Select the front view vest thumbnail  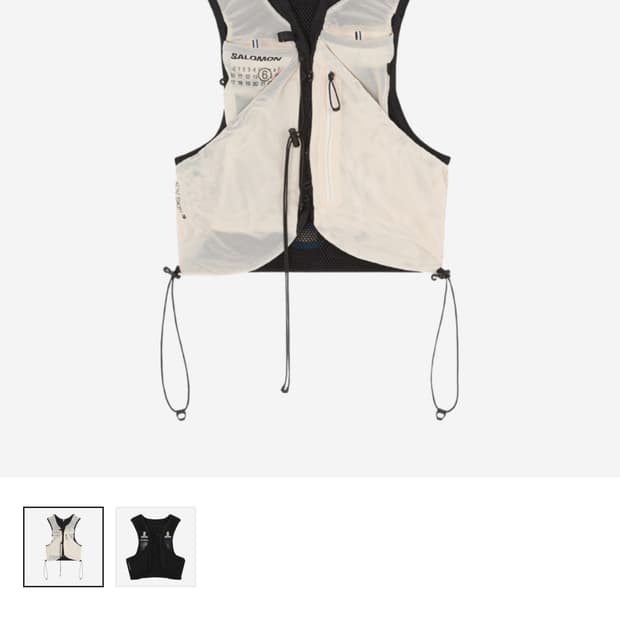pos(63,546)
